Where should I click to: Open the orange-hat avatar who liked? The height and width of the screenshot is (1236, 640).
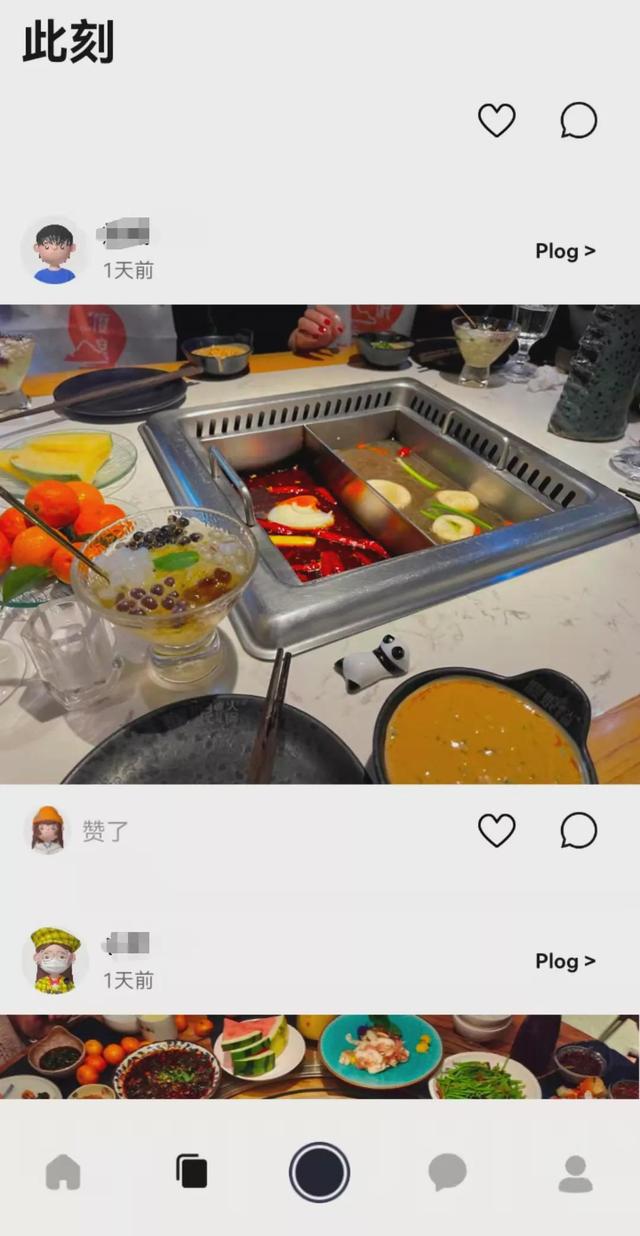coord(47,830)
